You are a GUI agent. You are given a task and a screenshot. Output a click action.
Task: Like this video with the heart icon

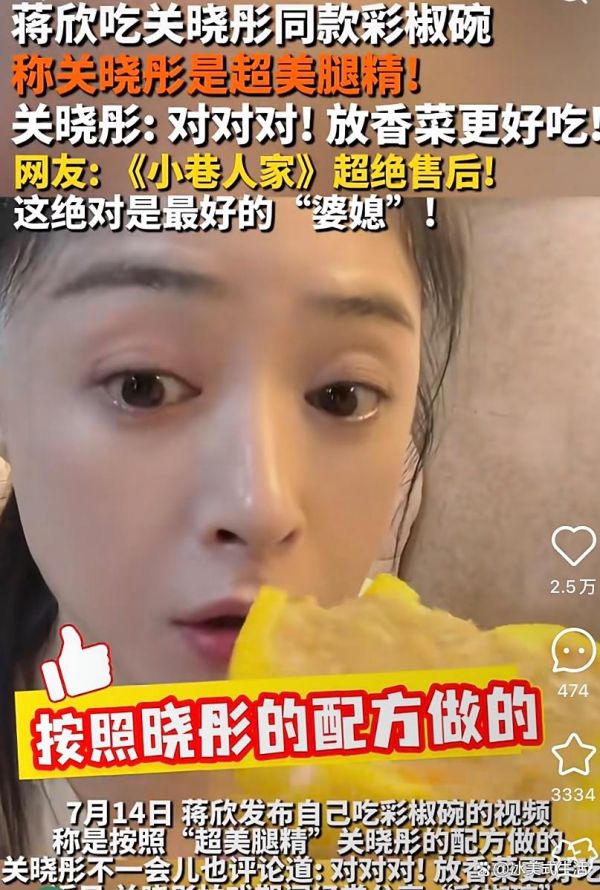click(573, 547)
